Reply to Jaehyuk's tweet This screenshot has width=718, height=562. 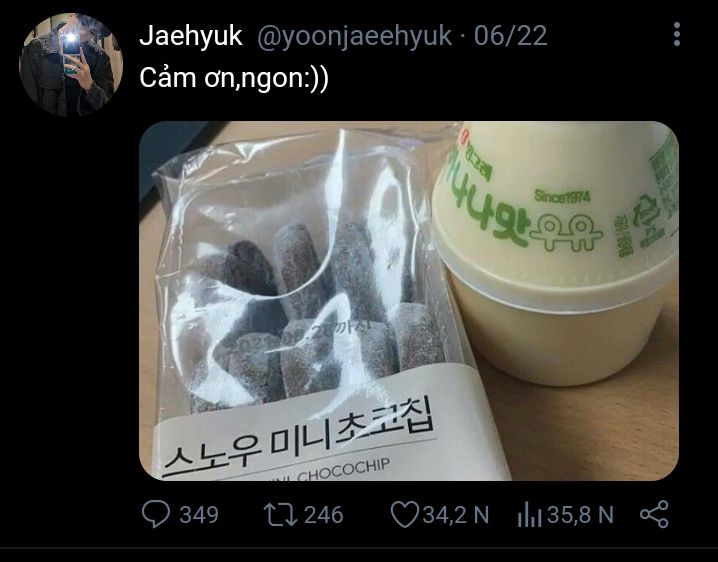tap(157, 514)
